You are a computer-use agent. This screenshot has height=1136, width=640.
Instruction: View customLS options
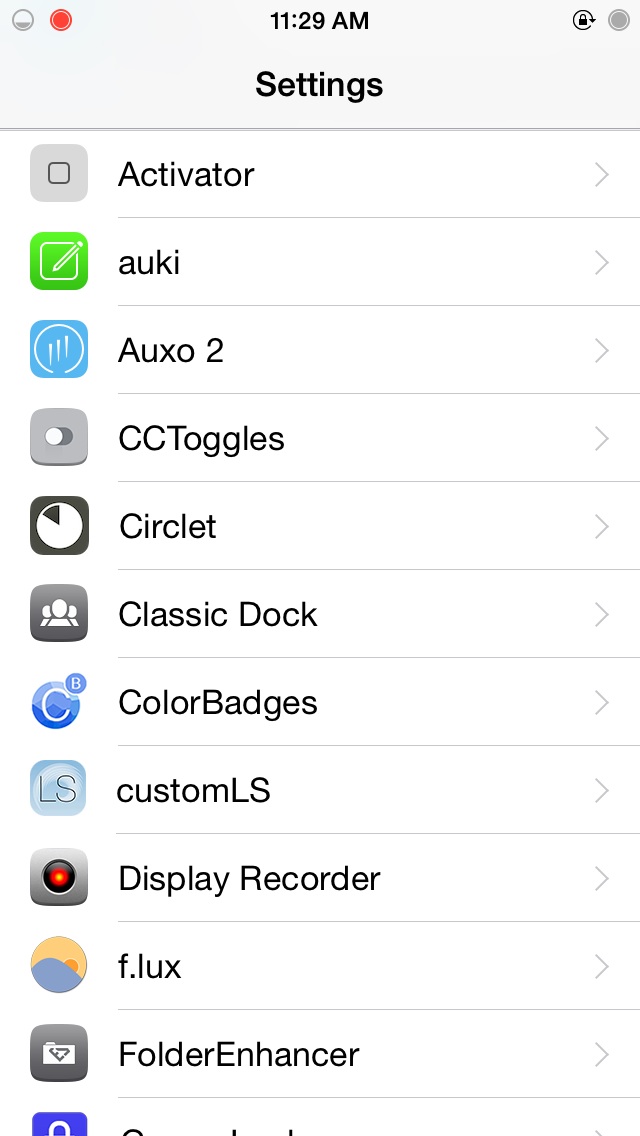tap(320, 791)
